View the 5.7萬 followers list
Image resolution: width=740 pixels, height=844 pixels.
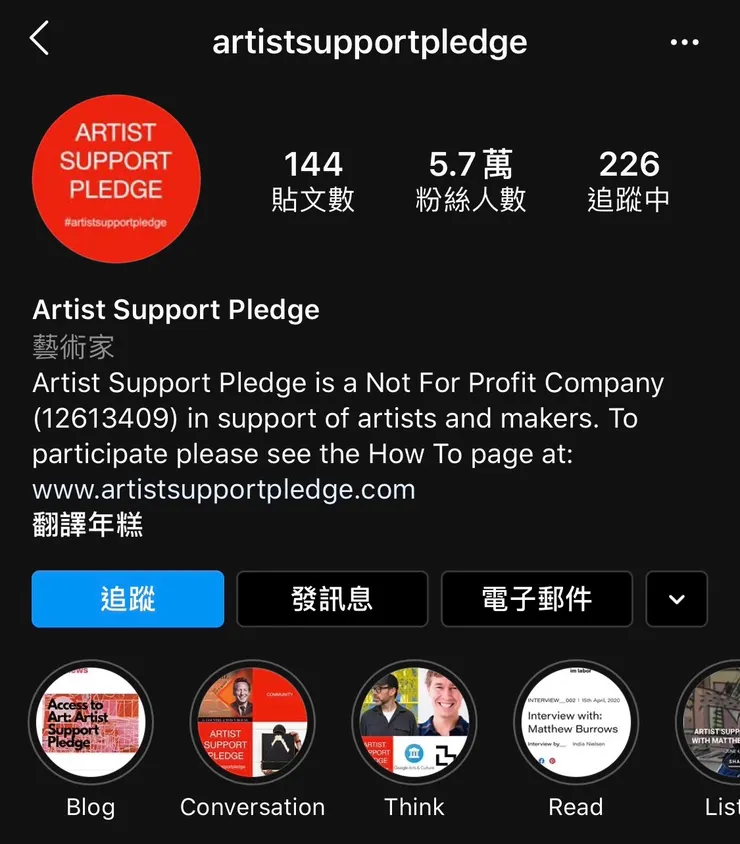coord(470,181)
